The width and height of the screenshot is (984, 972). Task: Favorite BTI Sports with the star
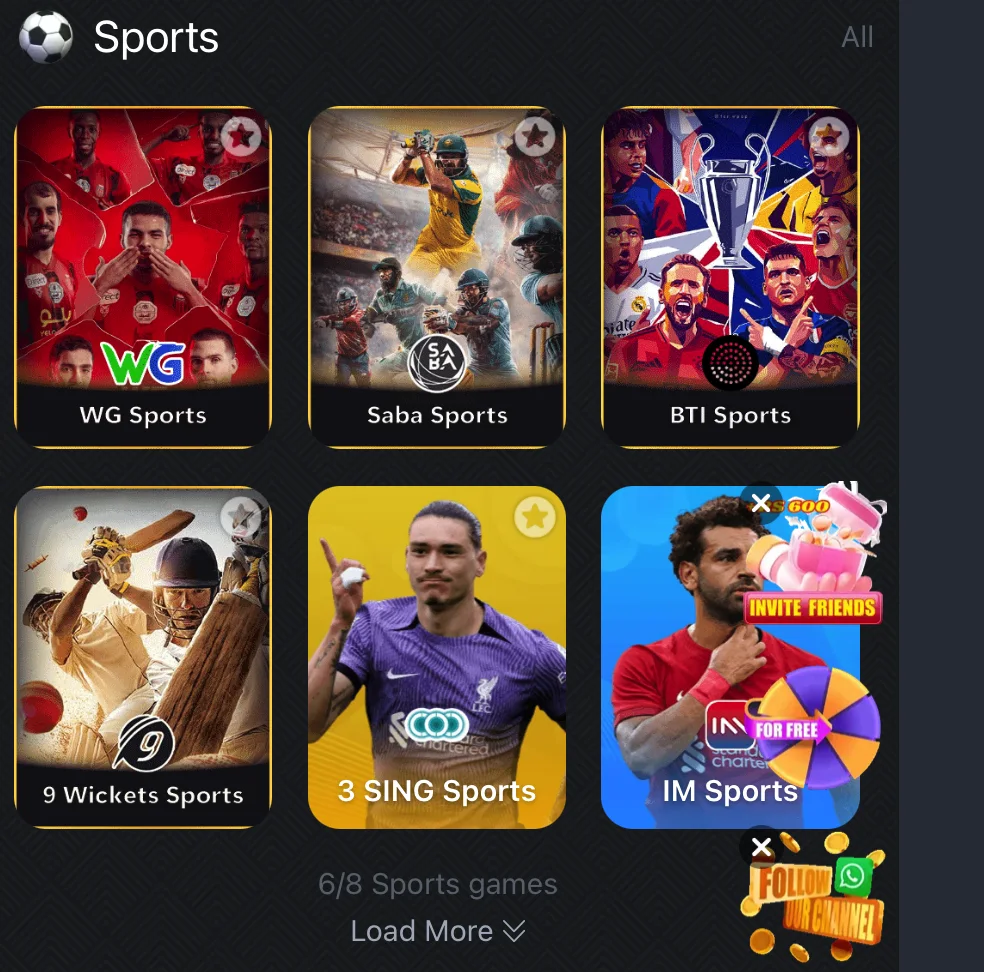828,135
